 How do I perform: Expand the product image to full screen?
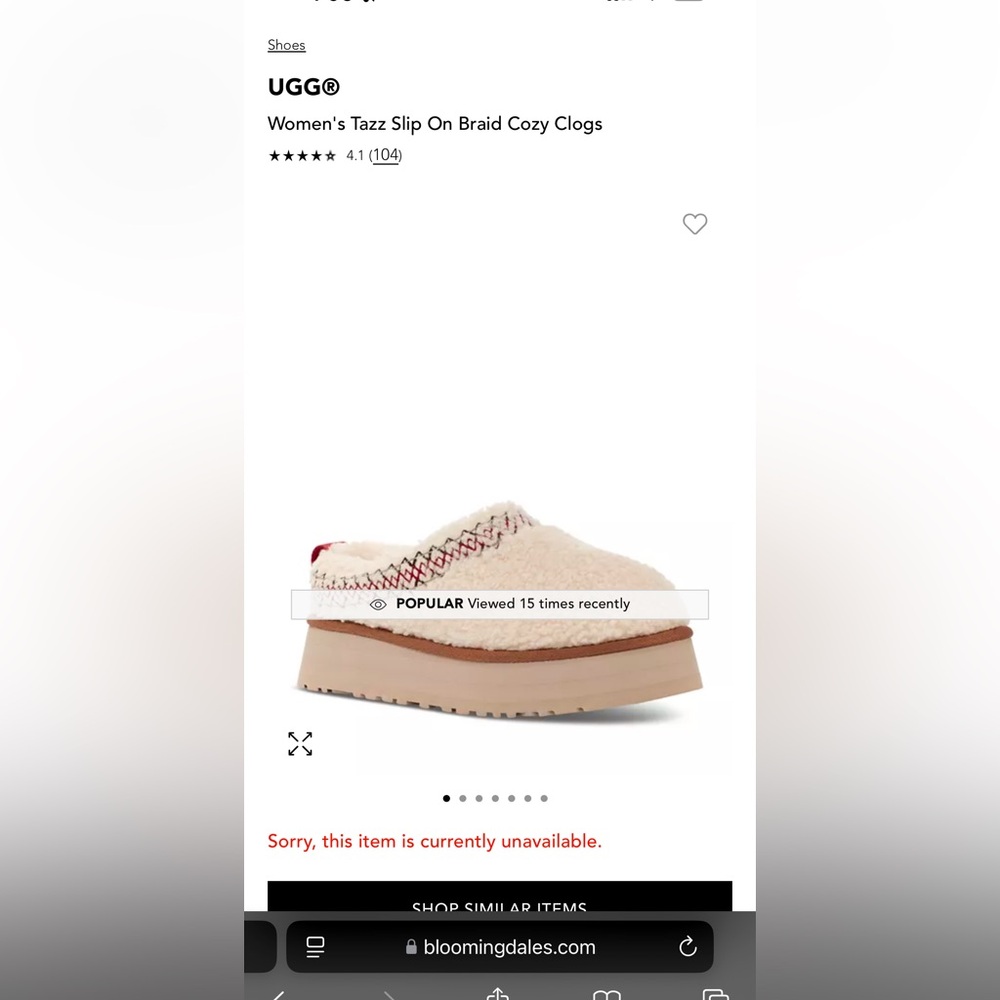click(x=300, y=743)
